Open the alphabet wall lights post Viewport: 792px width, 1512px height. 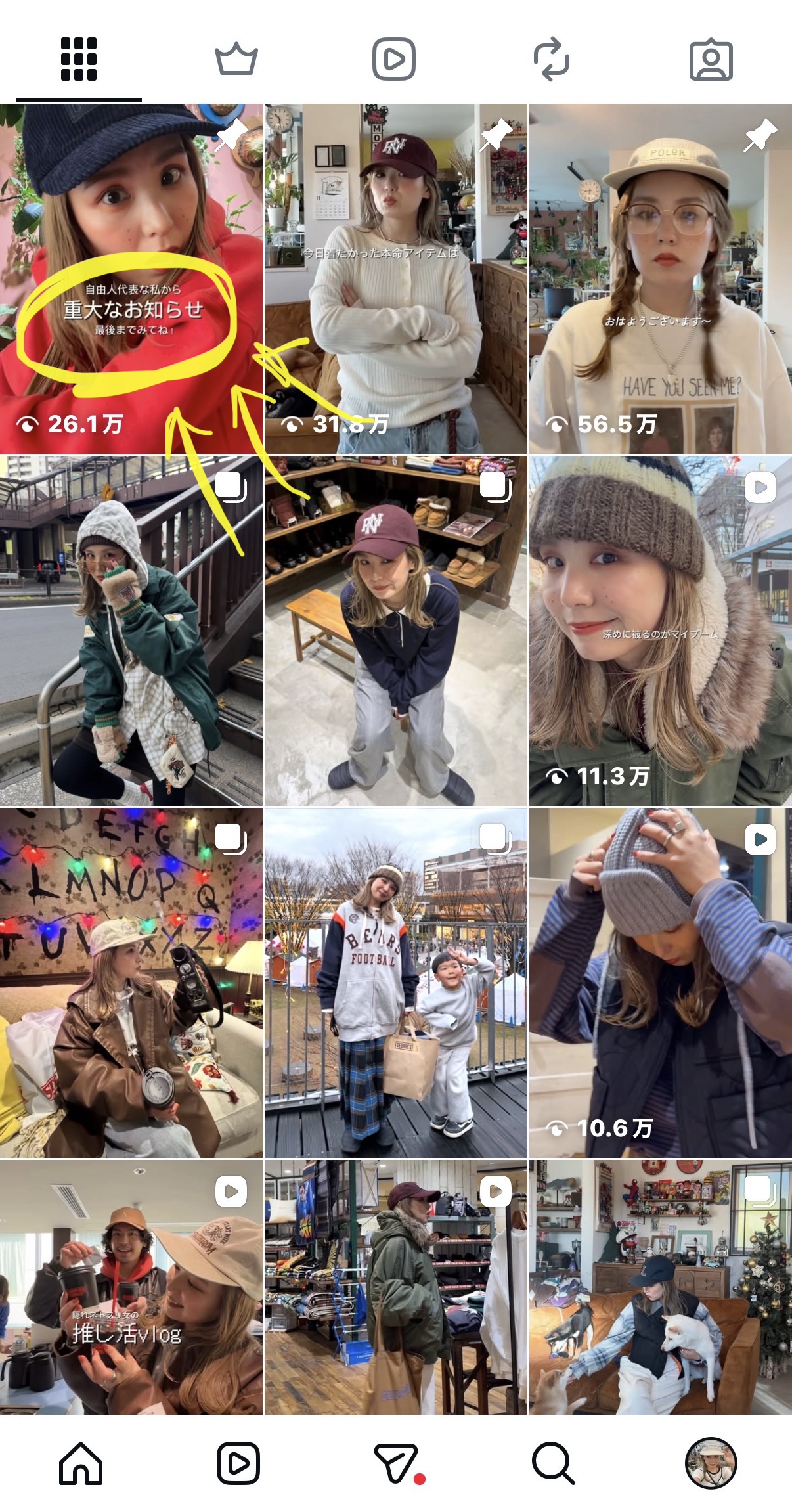(x=131, y=983)
